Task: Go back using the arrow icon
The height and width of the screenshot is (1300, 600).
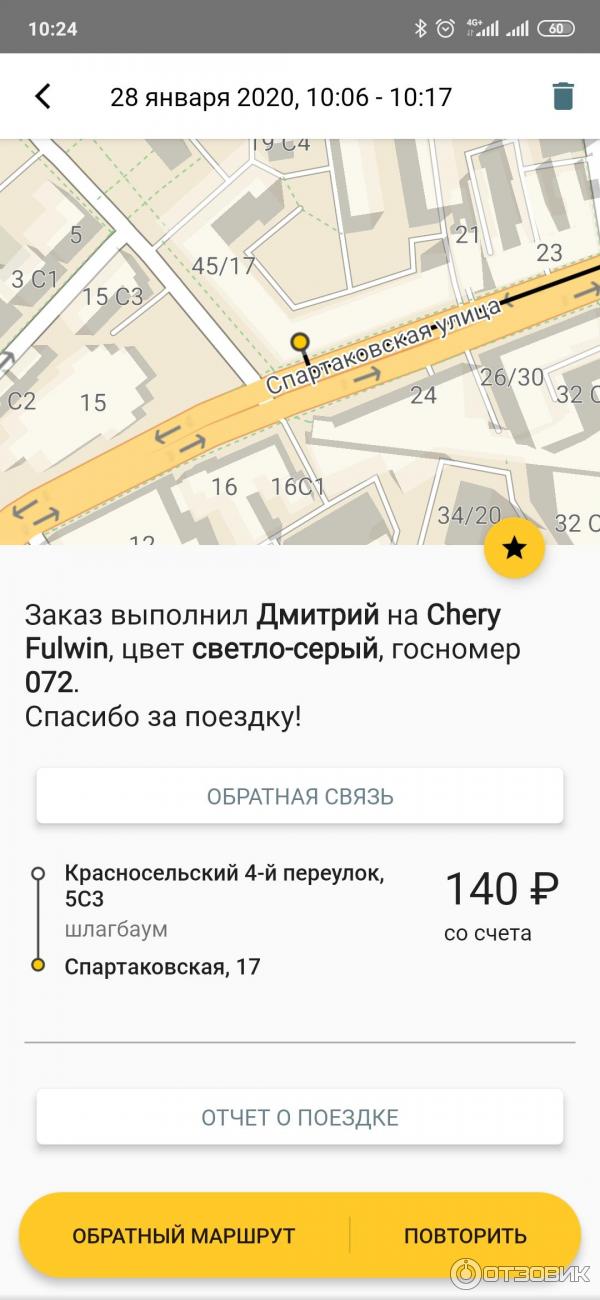Action: [x=42, y=97]
